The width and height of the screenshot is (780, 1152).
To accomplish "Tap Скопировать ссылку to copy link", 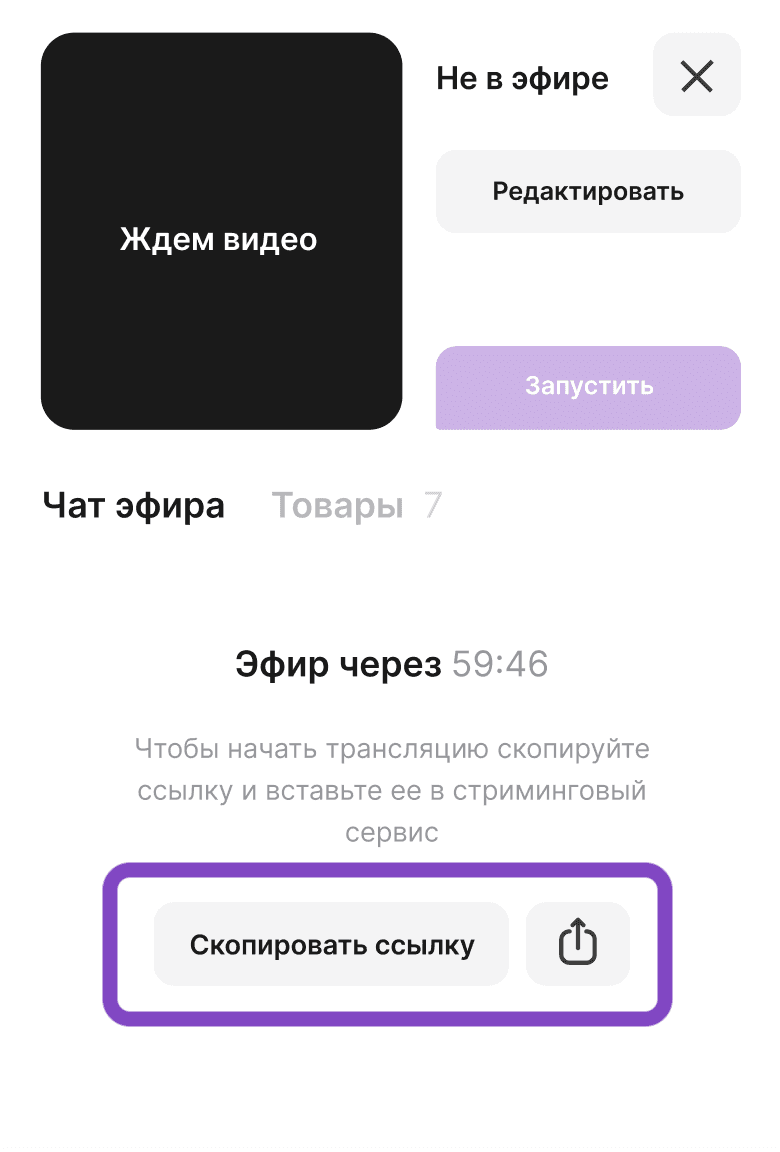I will 331,945.
